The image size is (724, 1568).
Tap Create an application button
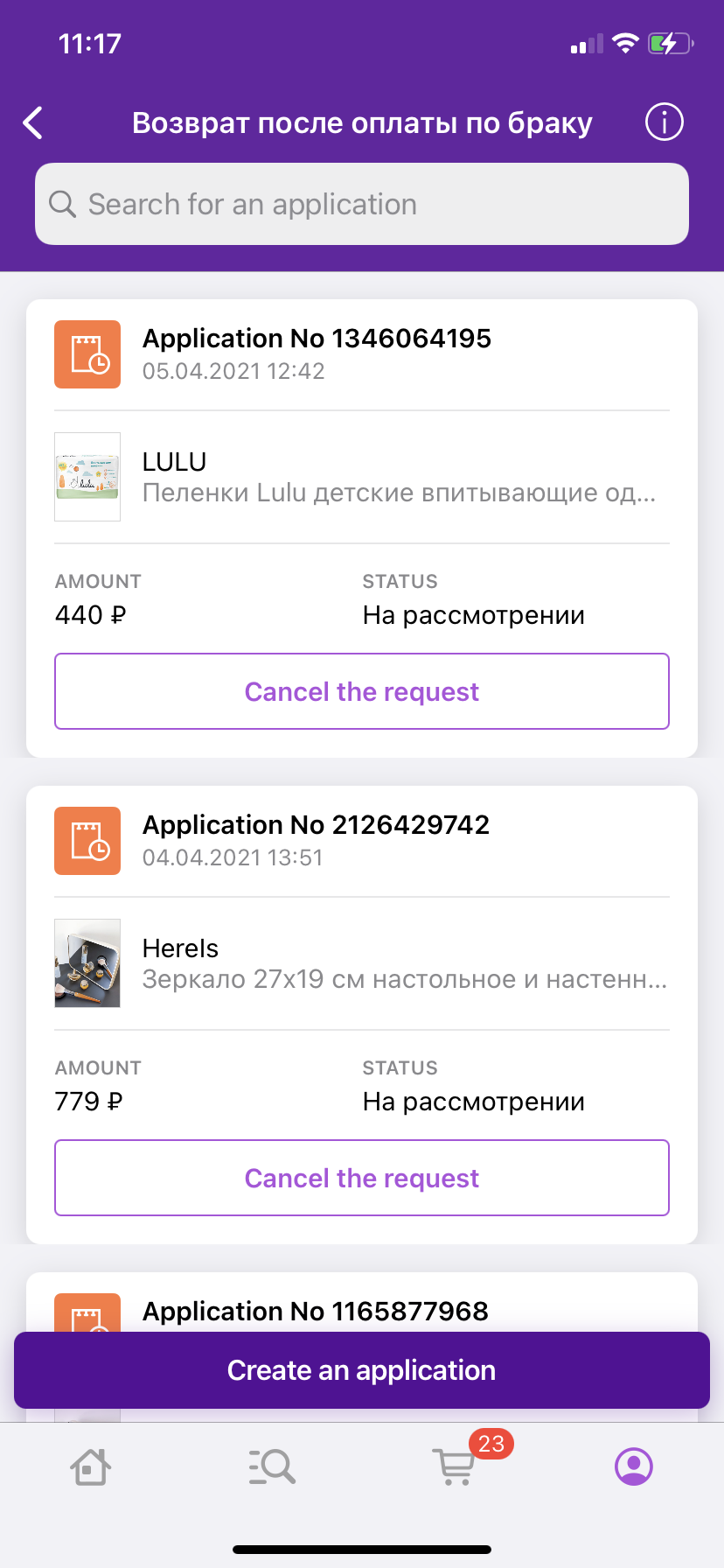coord(362,1370)
